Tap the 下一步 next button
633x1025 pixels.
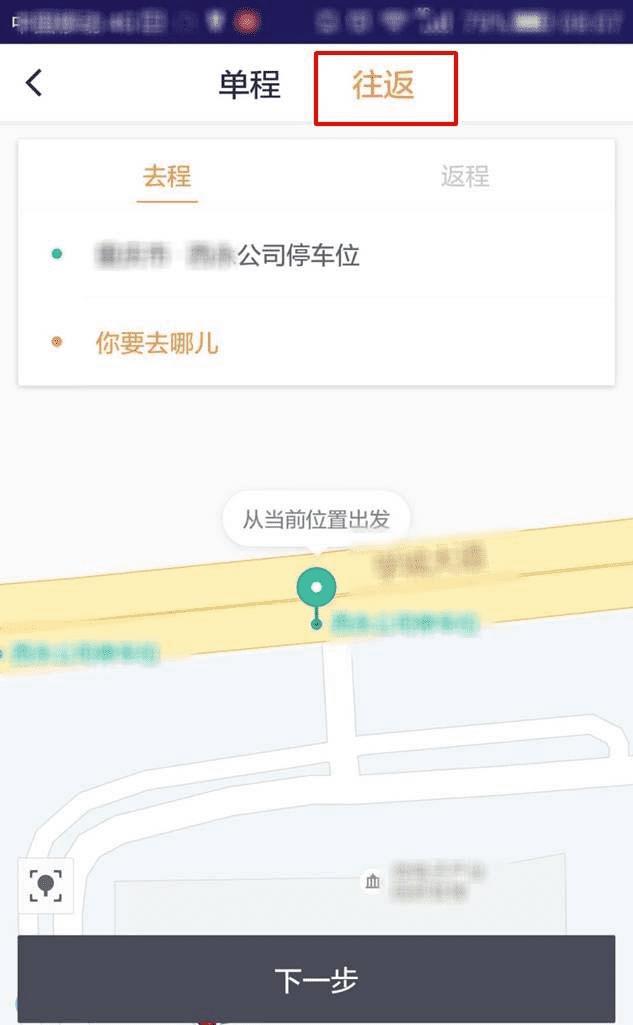[x=316, y=980]
